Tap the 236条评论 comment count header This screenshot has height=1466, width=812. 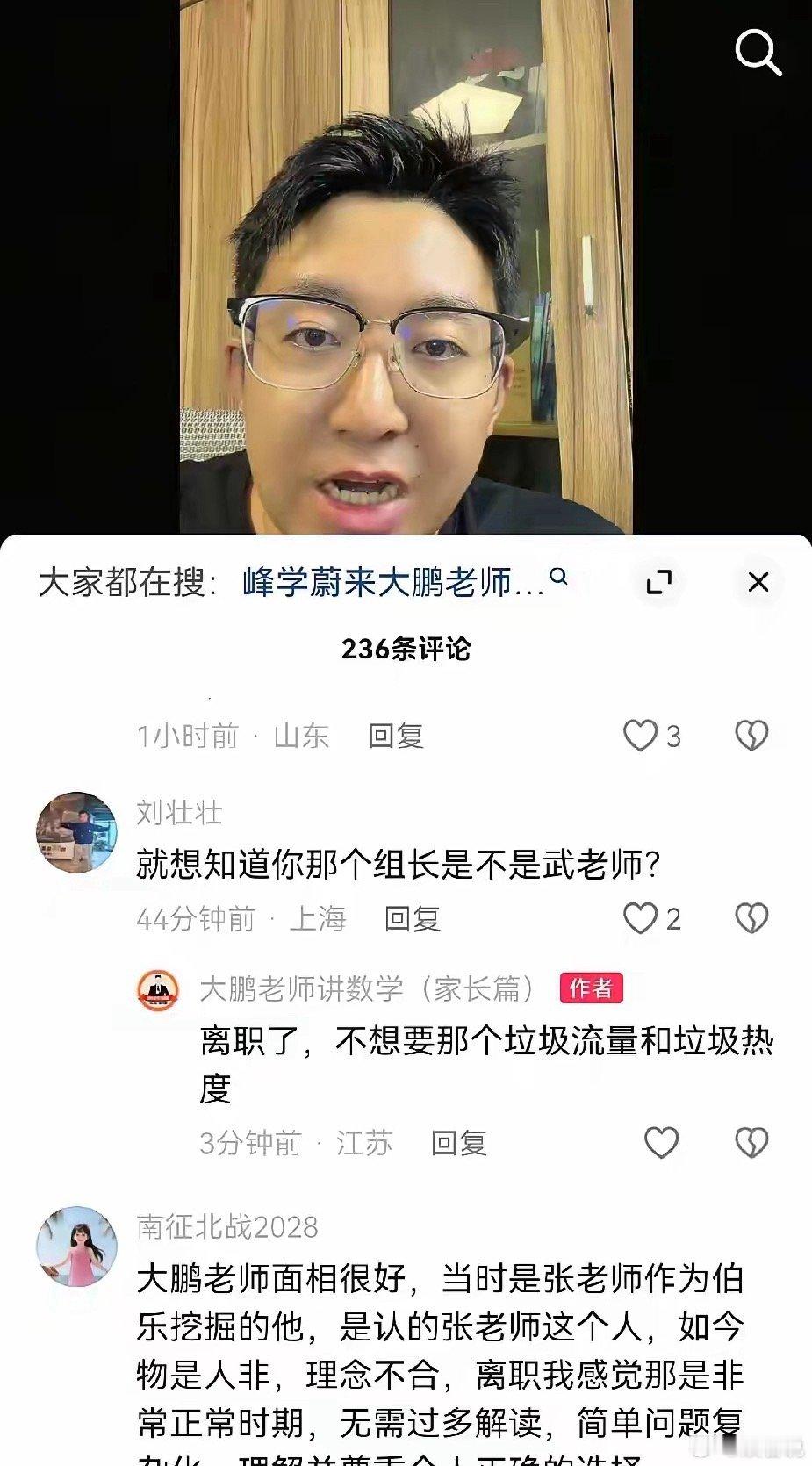[x=406, y=650]
